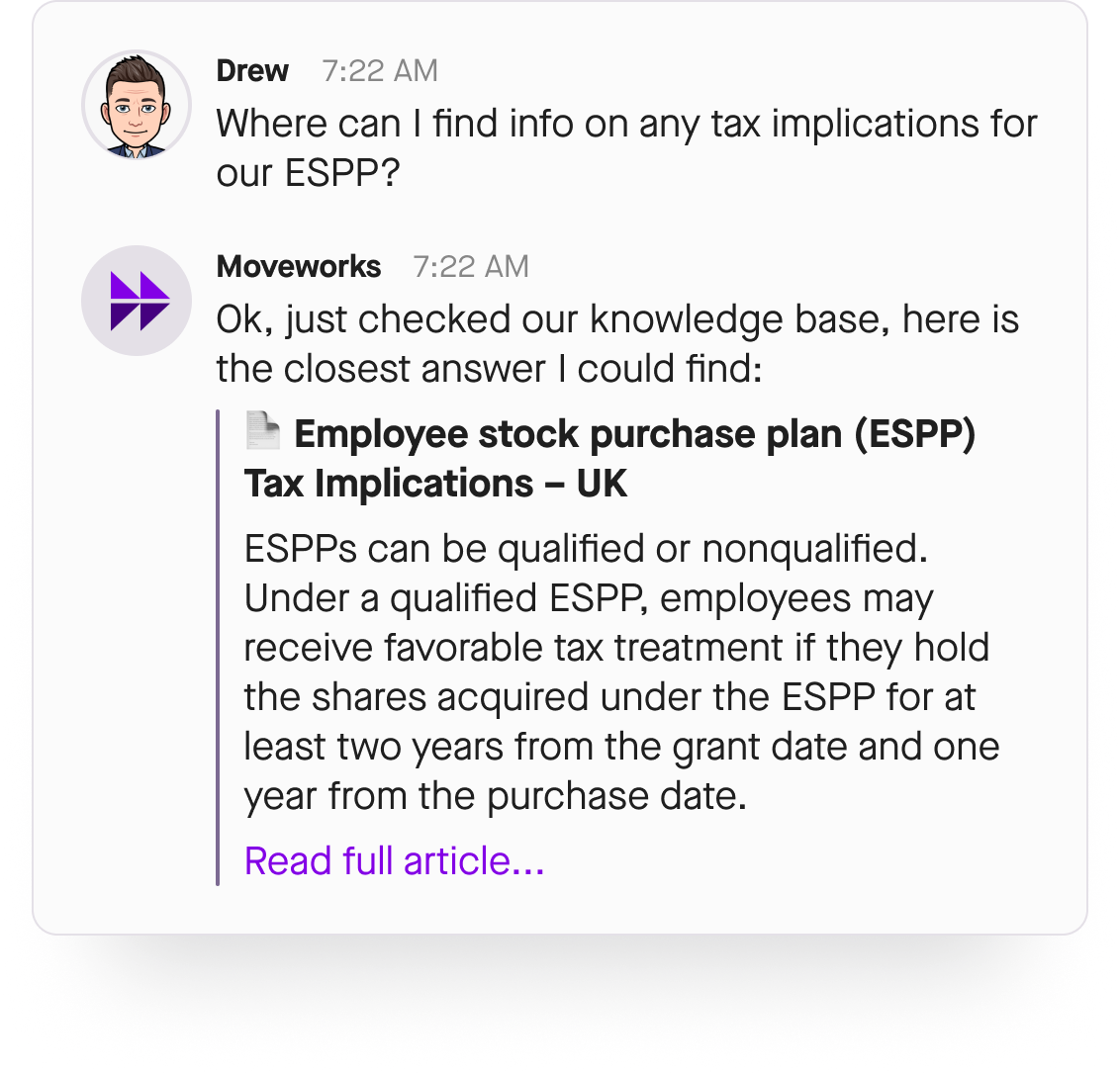Open the Moveworks bot avatar
This screenshot has width=1120, height=1074.
click(136, 301)
